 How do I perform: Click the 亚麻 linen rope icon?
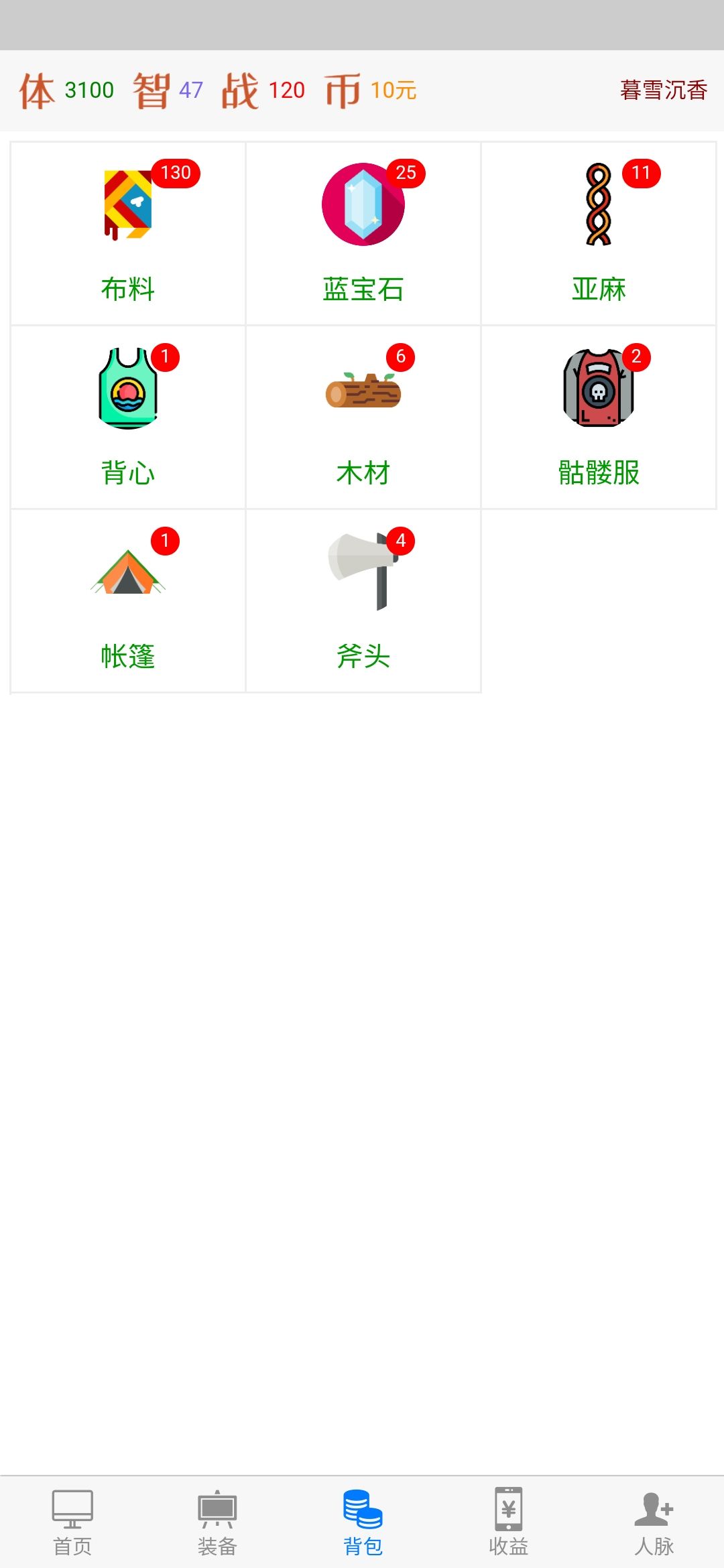point(599,204)
